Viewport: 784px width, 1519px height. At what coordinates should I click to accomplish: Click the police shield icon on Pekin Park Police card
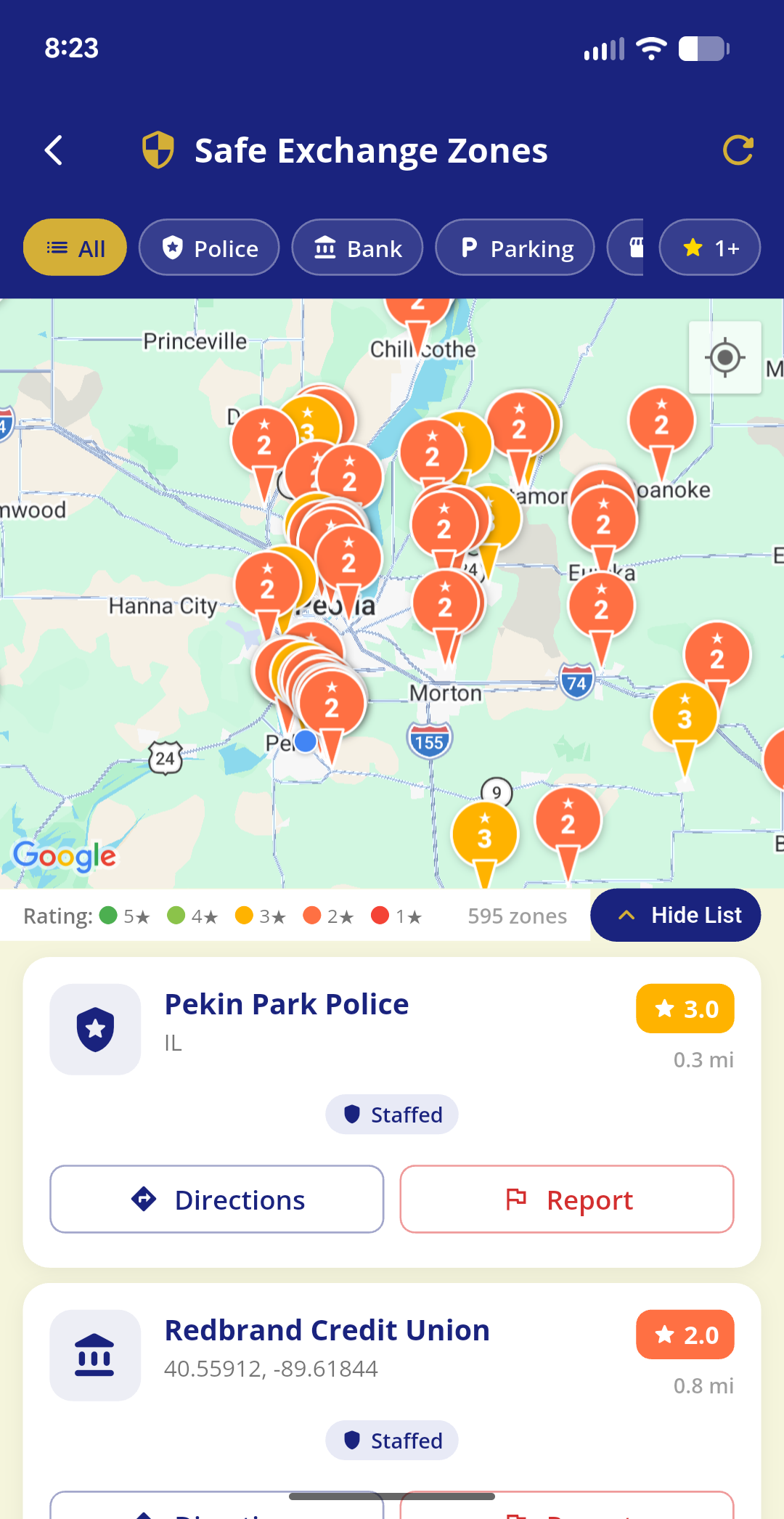pos(94,1028)
